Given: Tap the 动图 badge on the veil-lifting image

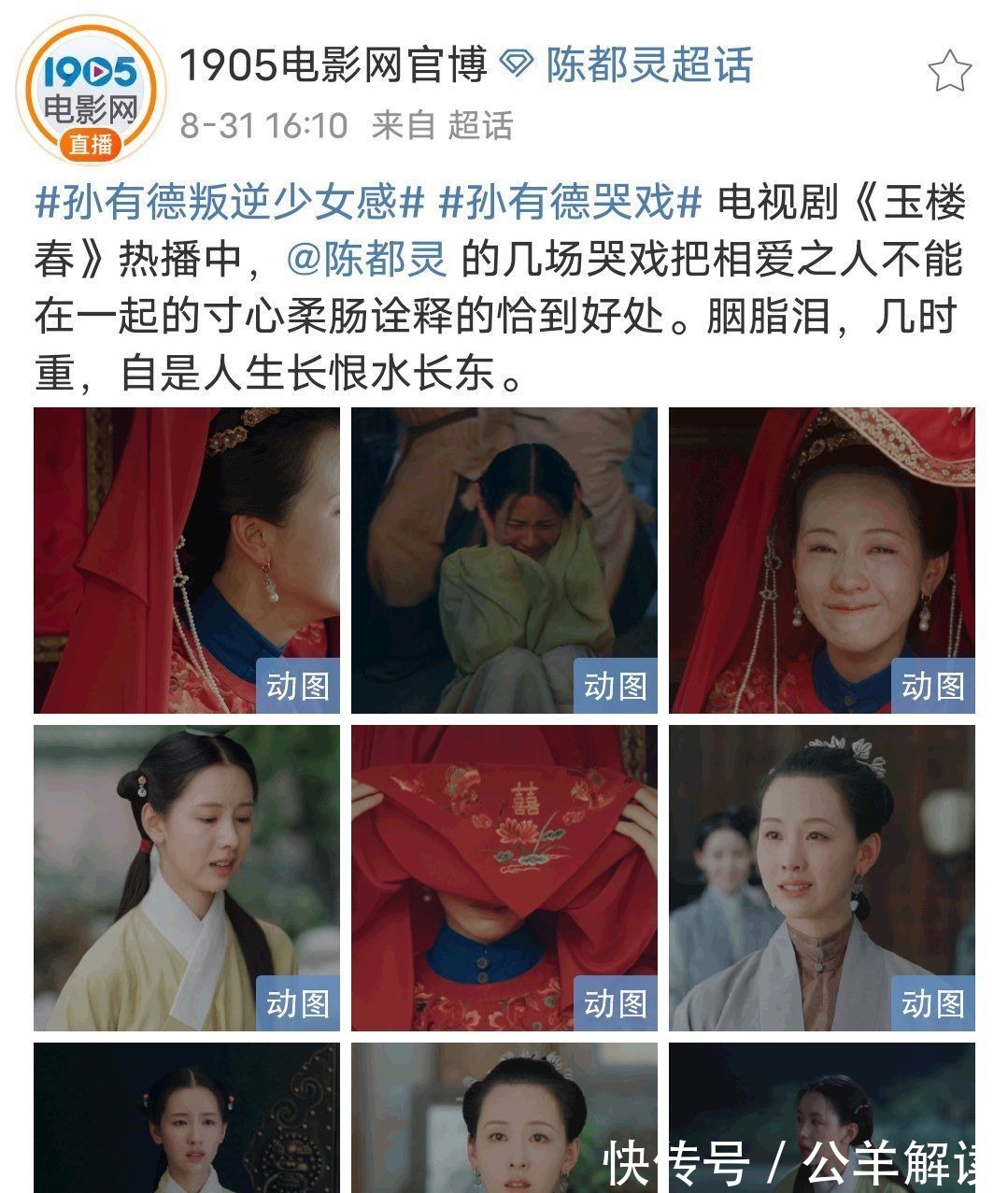Looking at the screenshot, I should (x=617, y=1002).
